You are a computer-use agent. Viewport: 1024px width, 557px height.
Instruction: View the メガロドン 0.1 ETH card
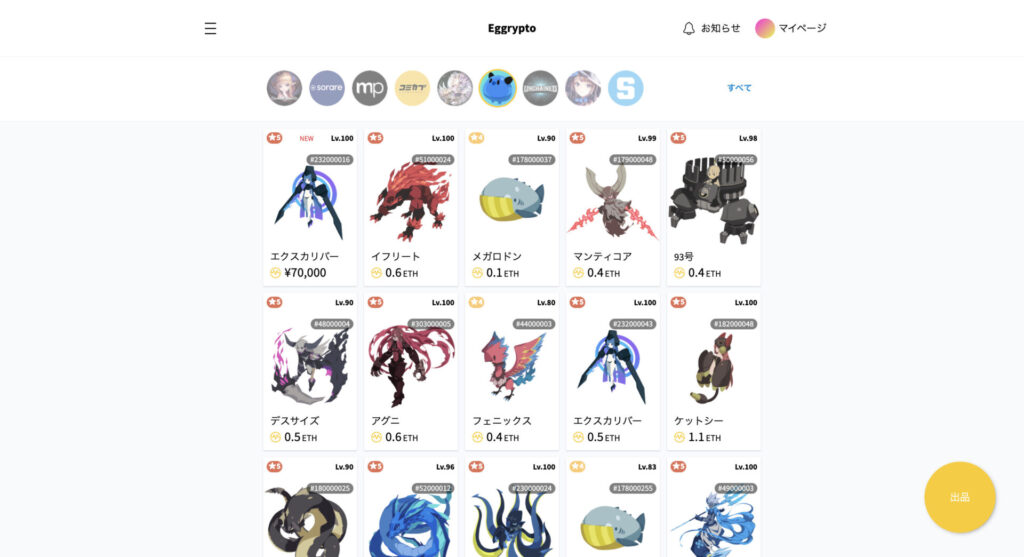[512, 208]
